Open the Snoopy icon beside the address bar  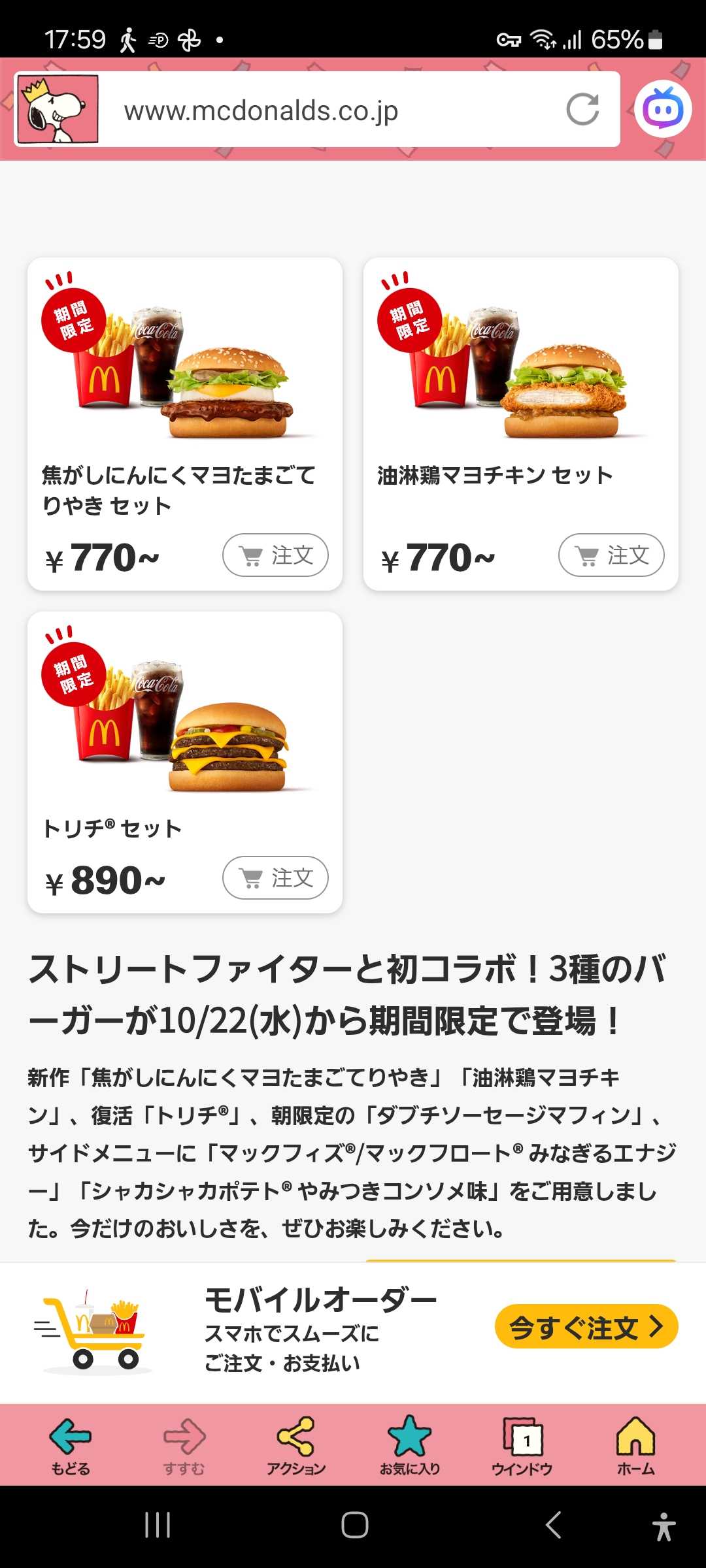click(x=58, y=109)
